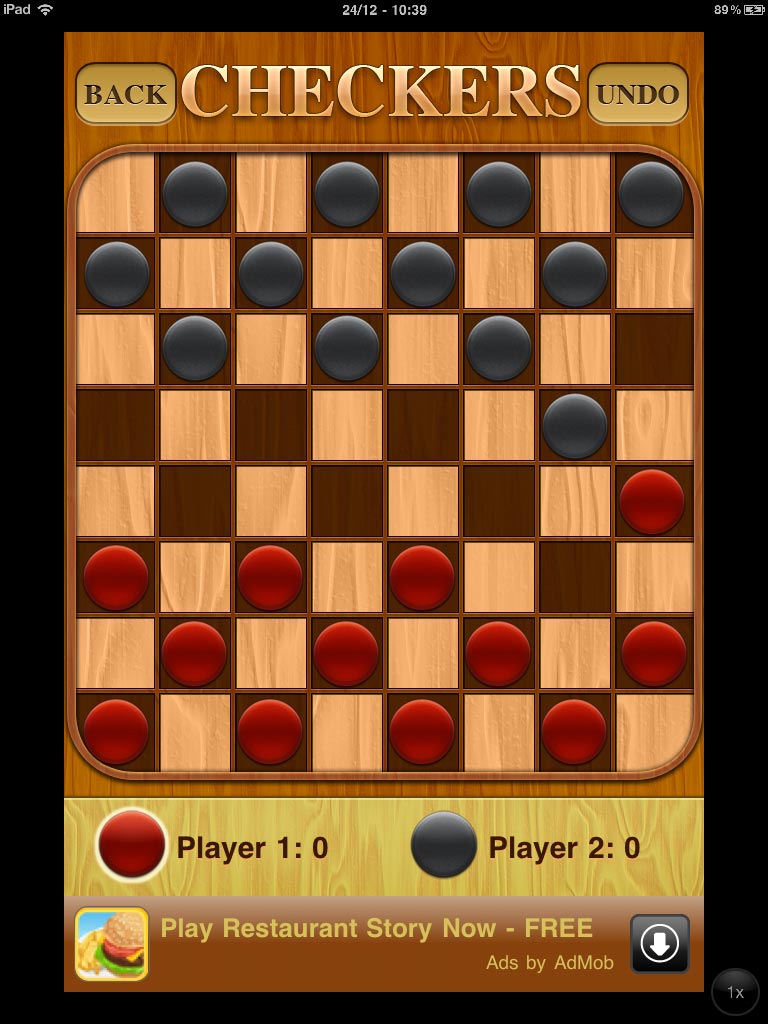Toggle the 1x zoom button
The image size is (768, 1024).
click(735, 992)
